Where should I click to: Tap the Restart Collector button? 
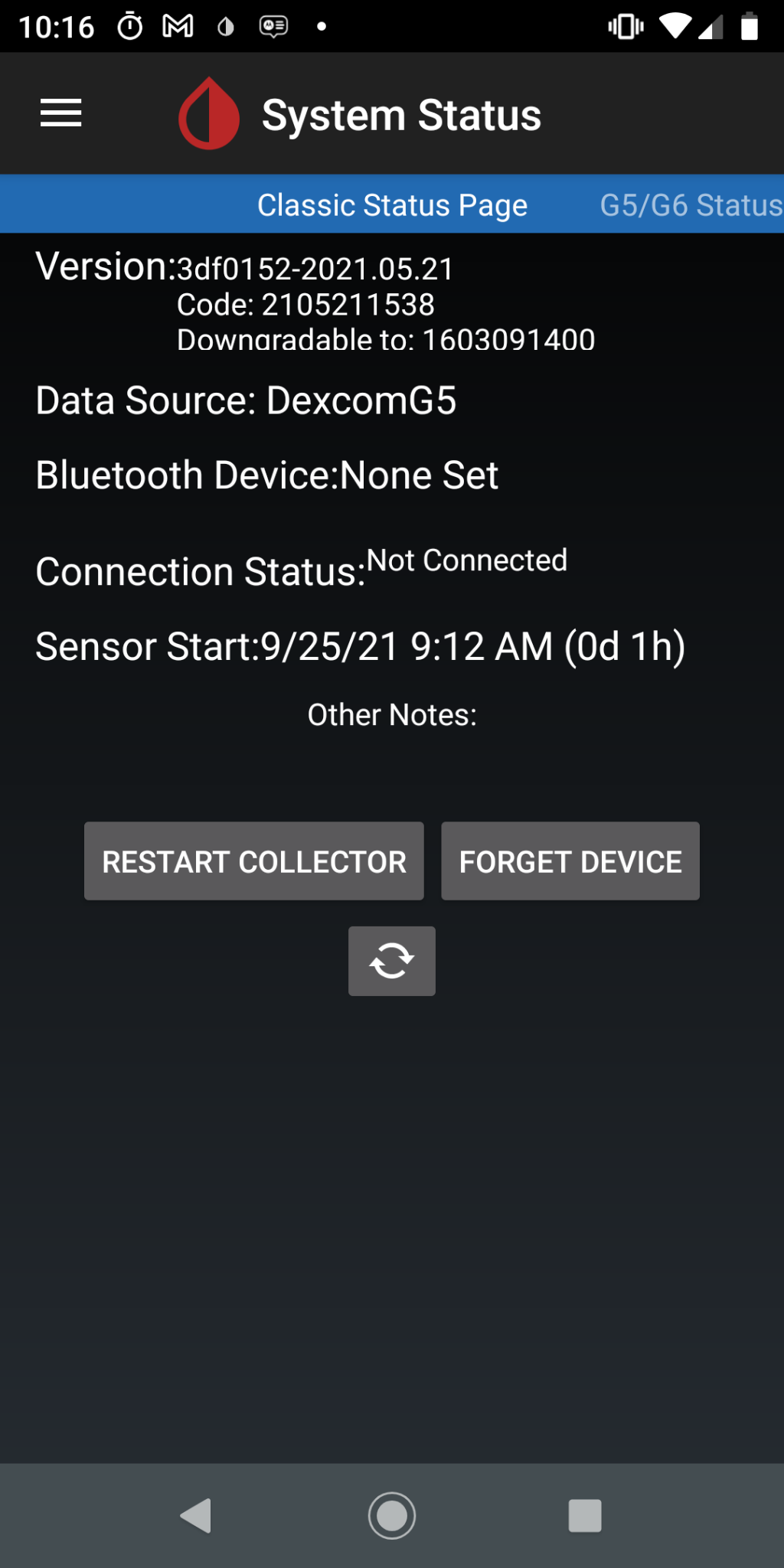pyautogui.click(x=254, y=861)
